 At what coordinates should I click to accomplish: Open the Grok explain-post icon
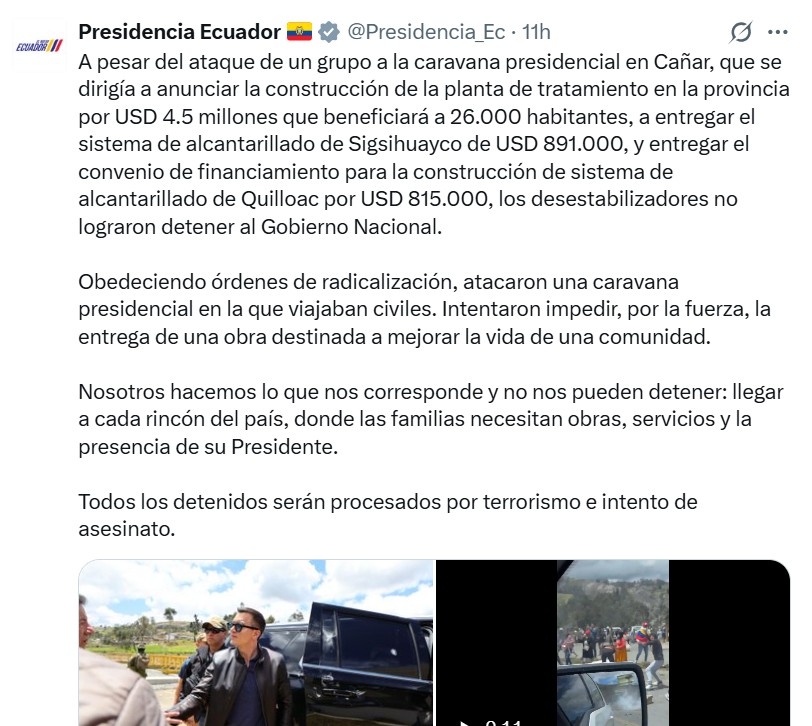(741, 33)
